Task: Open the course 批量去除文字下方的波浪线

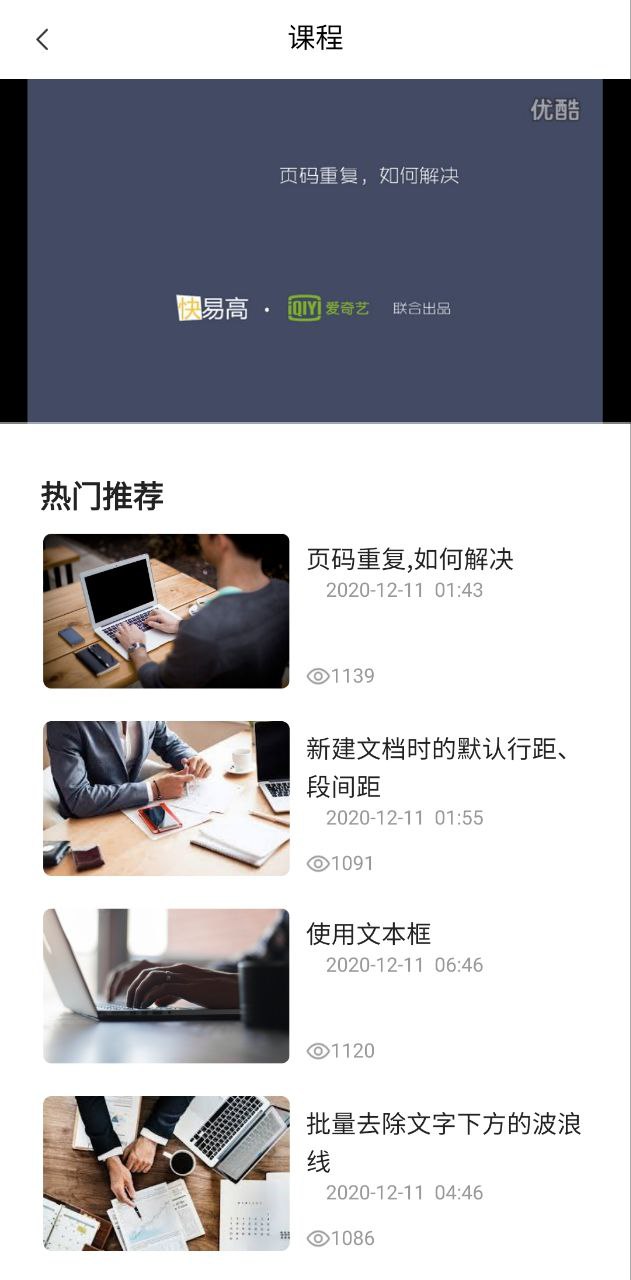Action: pyautogui.click(x=443, y=1142)
